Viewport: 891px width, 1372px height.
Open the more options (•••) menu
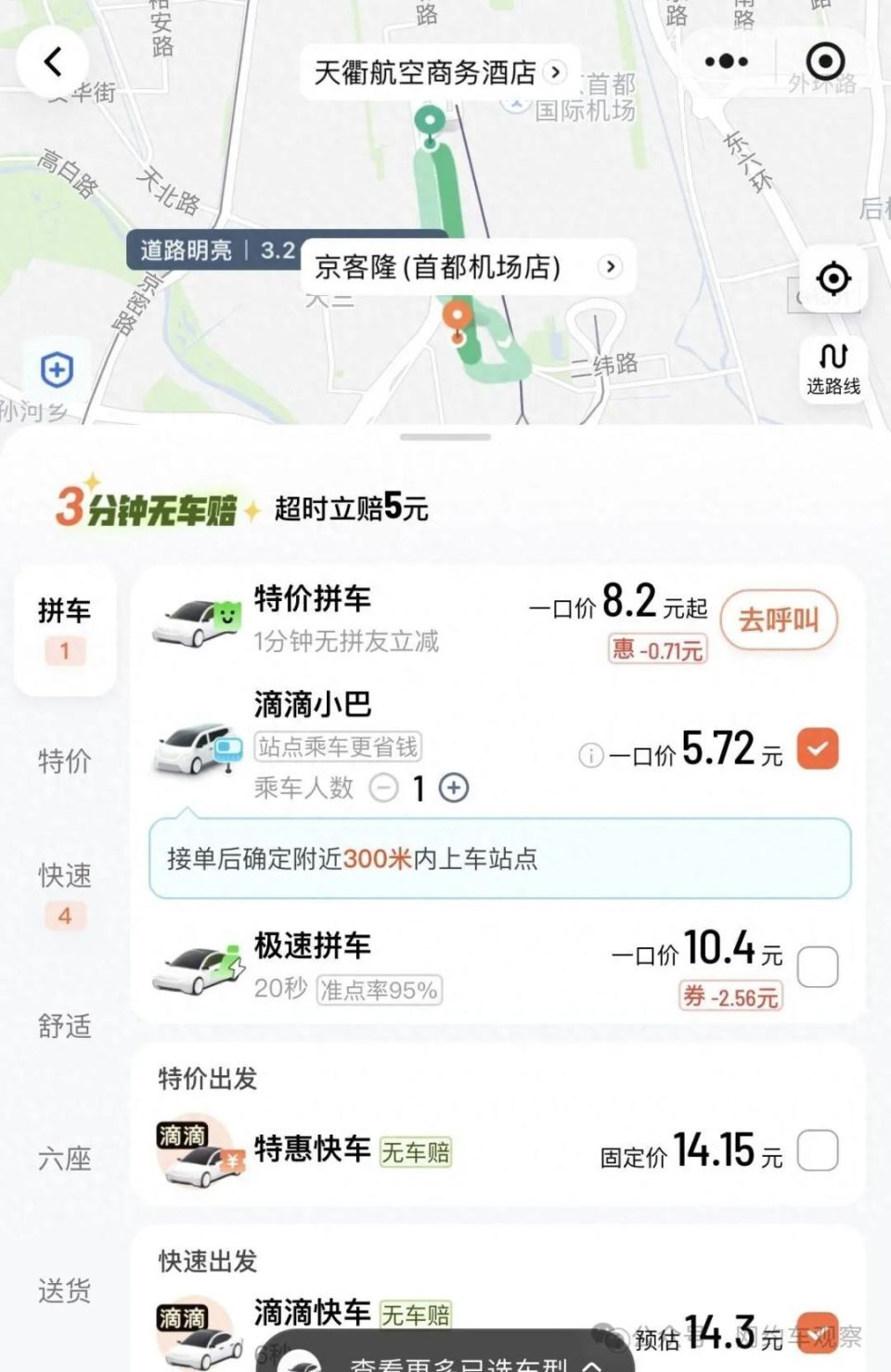click(726, 61)
